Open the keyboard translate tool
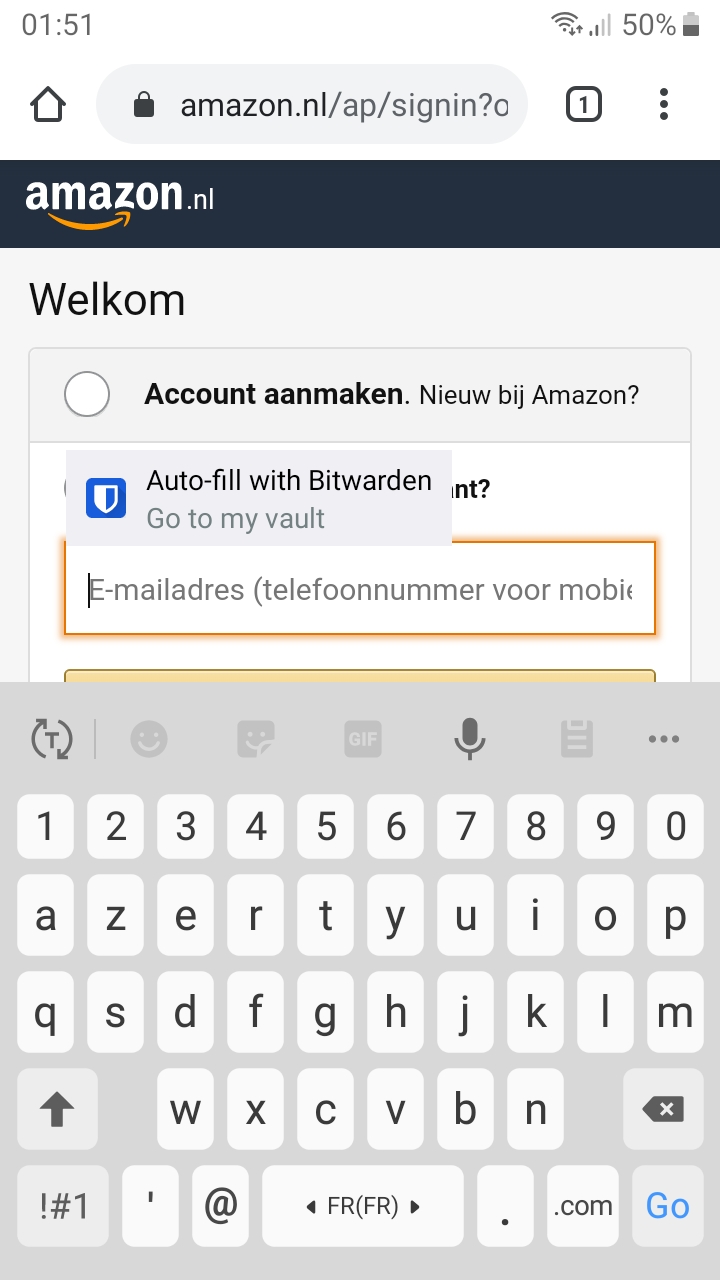This screenshot has height=1280, width=720. [51, 740]
